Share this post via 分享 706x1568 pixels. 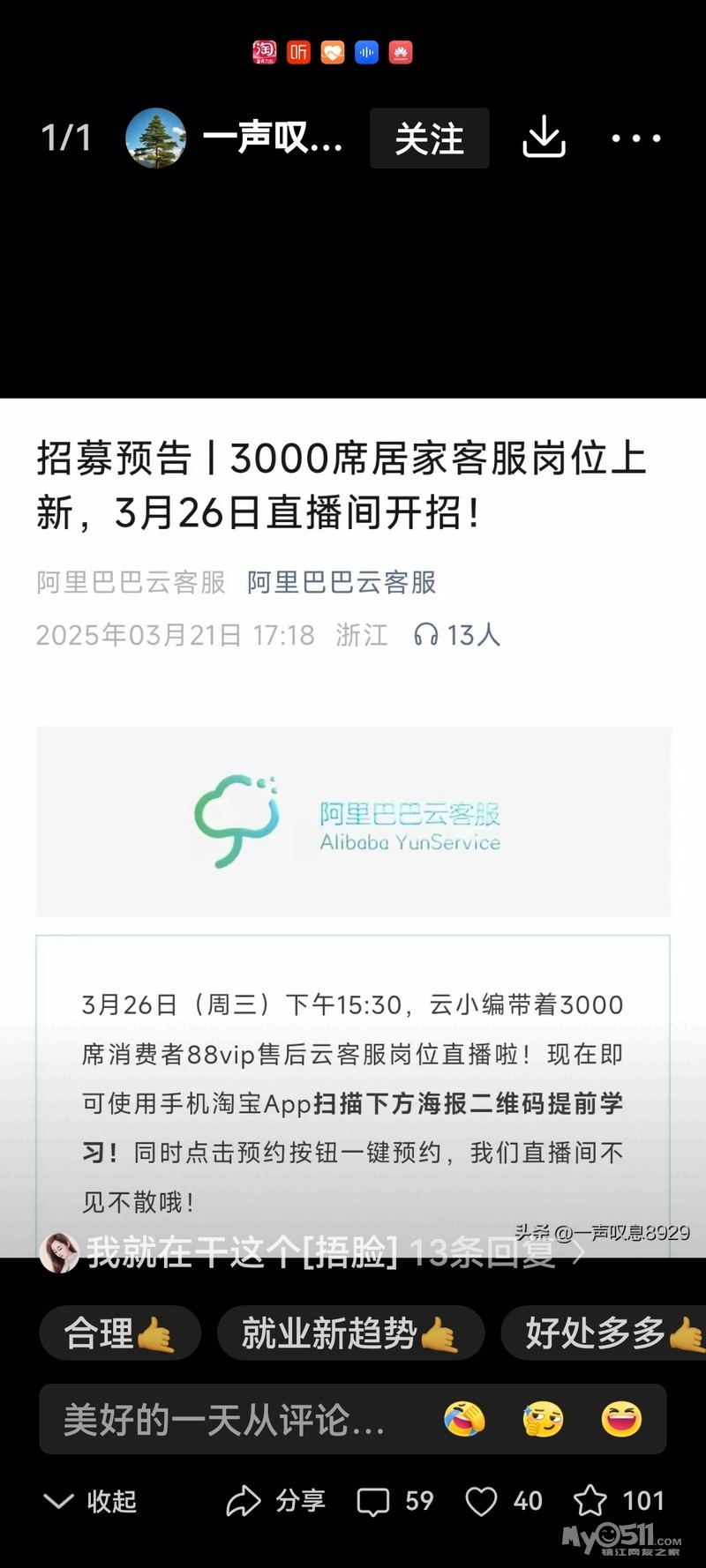pos(276,1501)
